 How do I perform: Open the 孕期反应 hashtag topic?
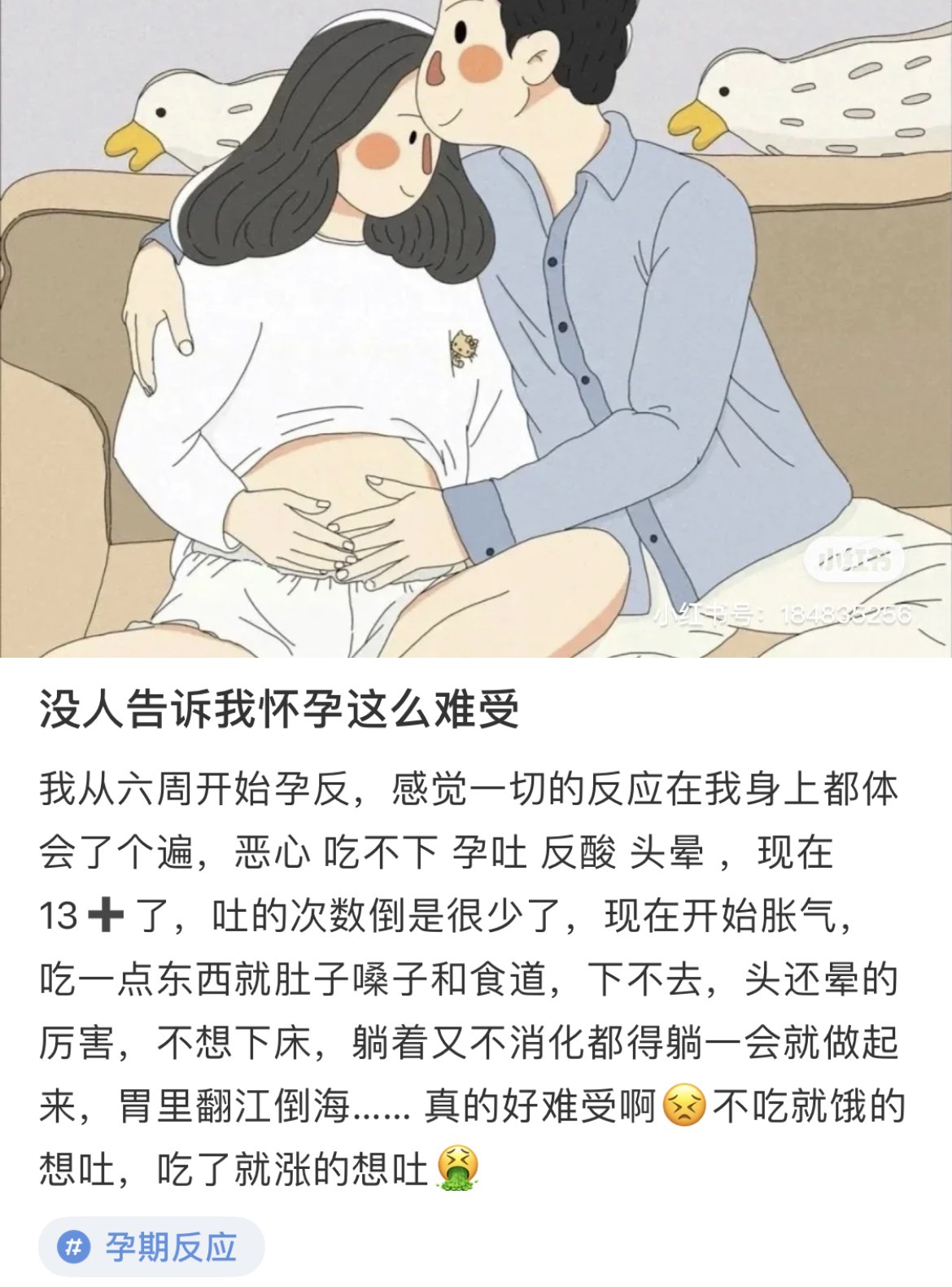pyautogui.click(x=151, y=1247)
